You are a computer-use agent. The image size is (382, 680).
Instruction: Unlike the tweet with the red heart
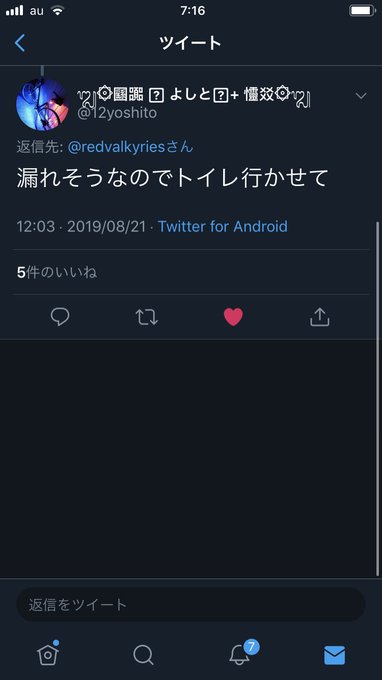tap(233, 317)
